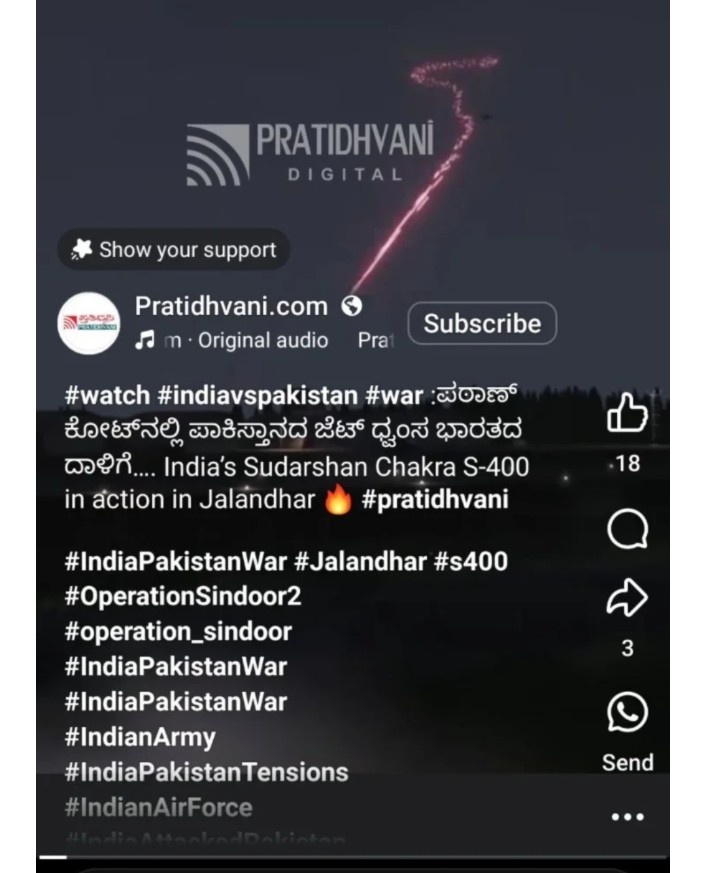706x873 pixels.
Task: Open the Pratidhvani.com profile picture
Action: point(89,322)
